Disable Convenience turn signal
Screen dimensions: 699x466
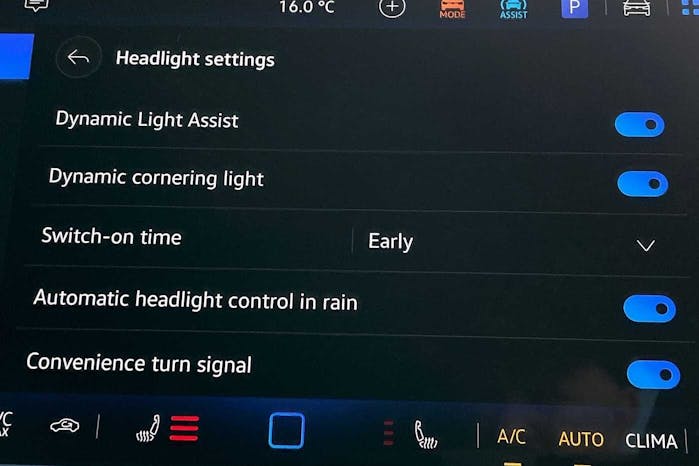pyautogui.click(x=653, y=375)
